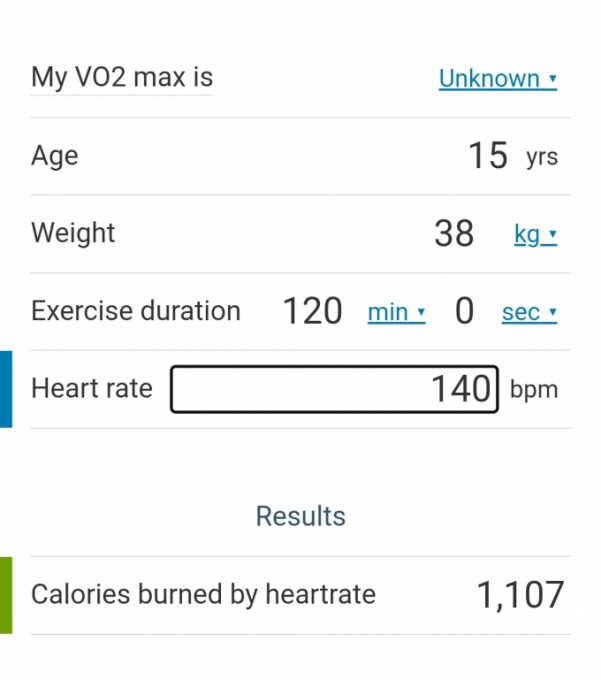Viewport: 601px width, 680px height.
Task: Edit the exercise duration seconds value
Action: [464, 312]
